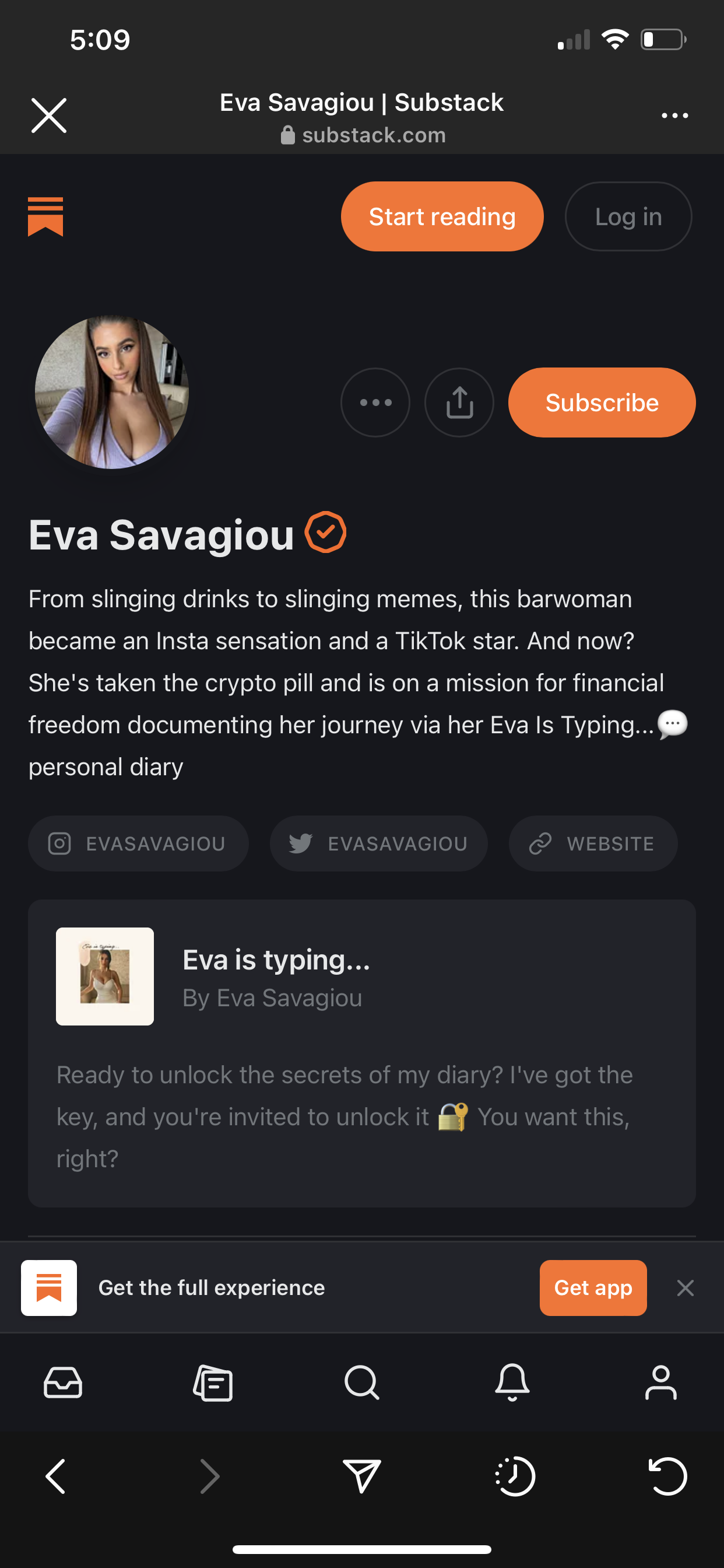Viewport: 724px width, 1568px height.
Task: Switch to the notes feed tab
Action: point(213,1382)
